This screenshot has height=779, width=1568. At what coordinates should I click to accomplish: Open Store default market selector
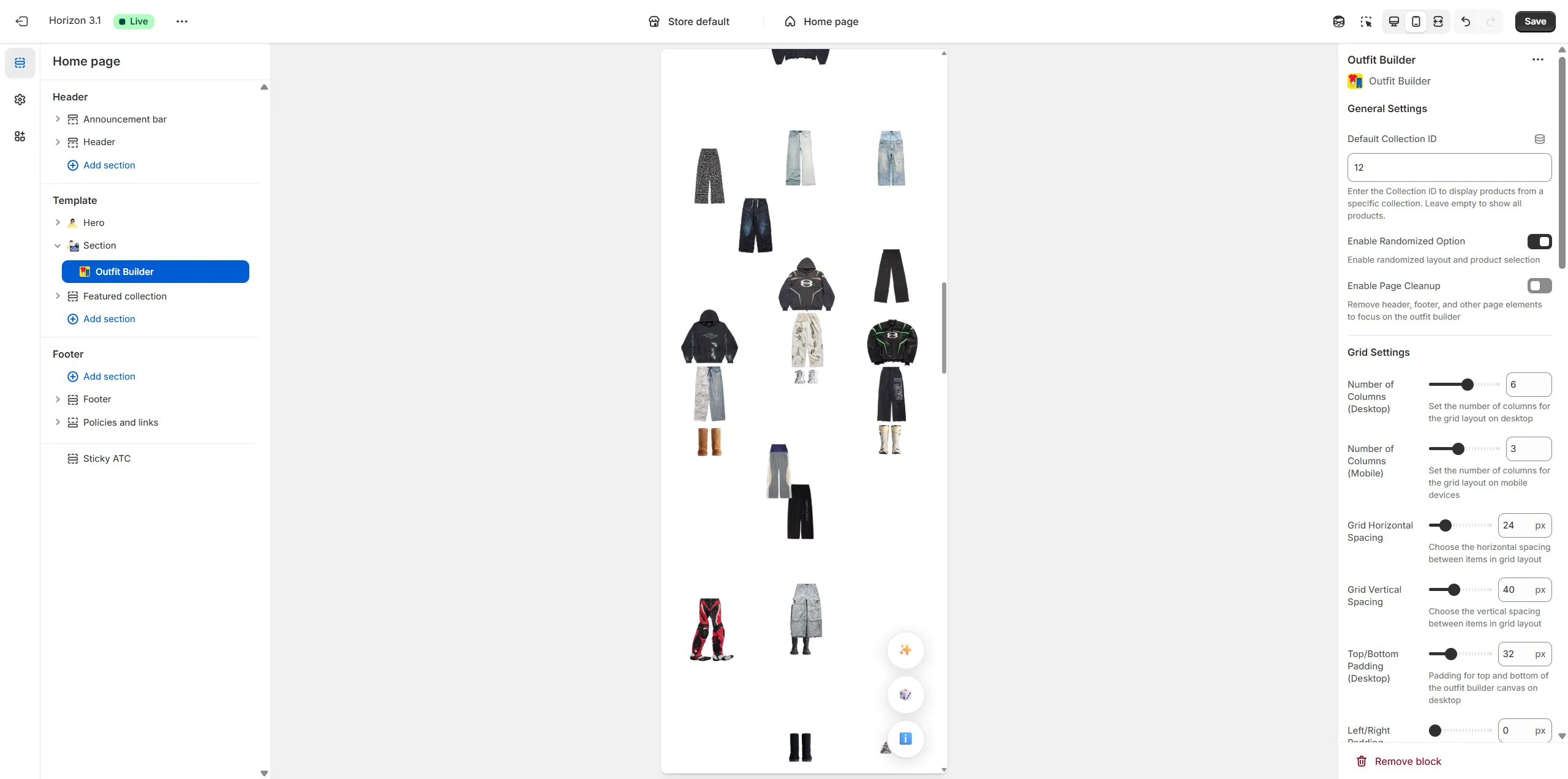click(x=689, y=21)
